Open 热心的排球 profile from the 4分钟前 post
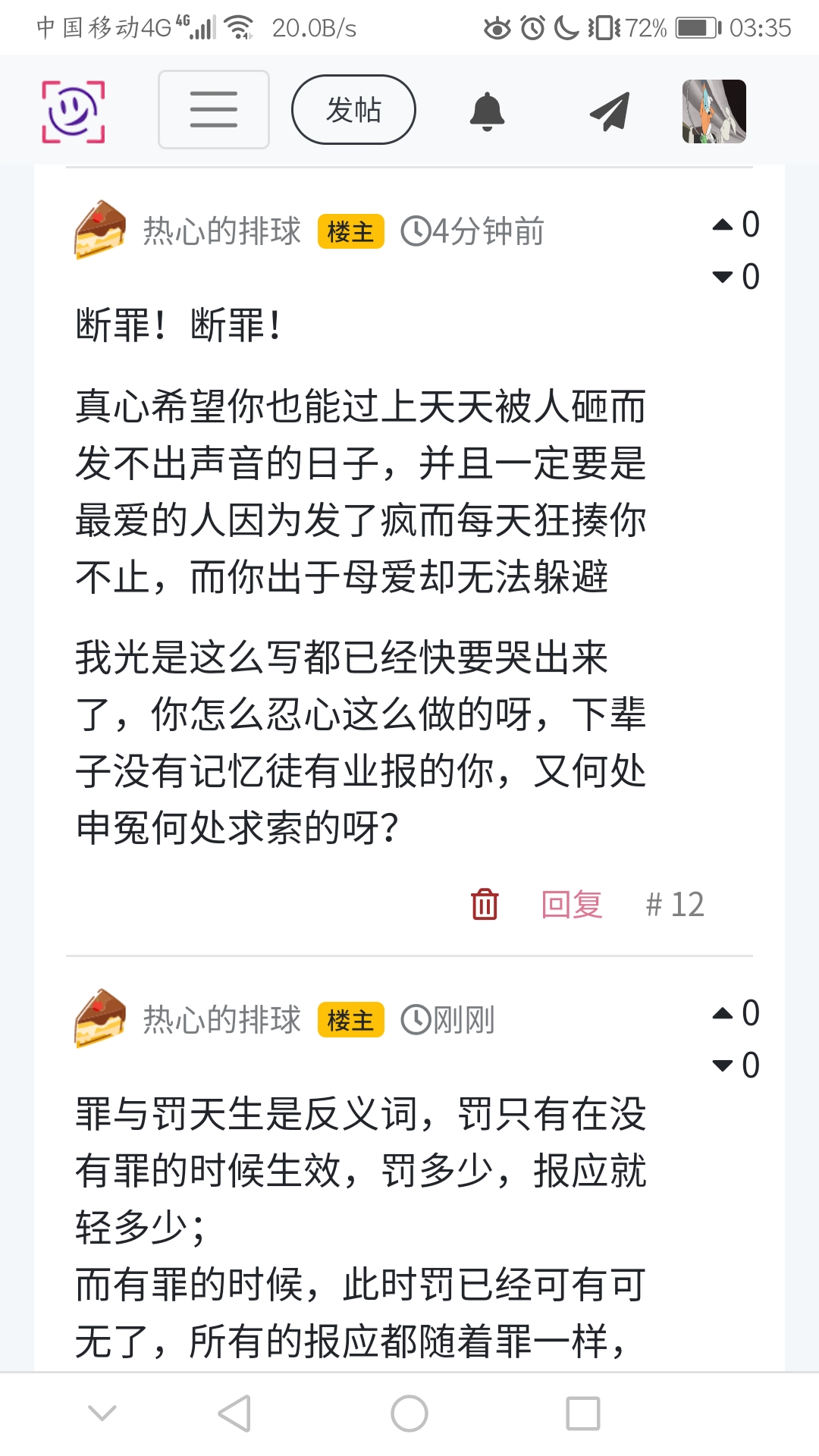 coord(221,231)
